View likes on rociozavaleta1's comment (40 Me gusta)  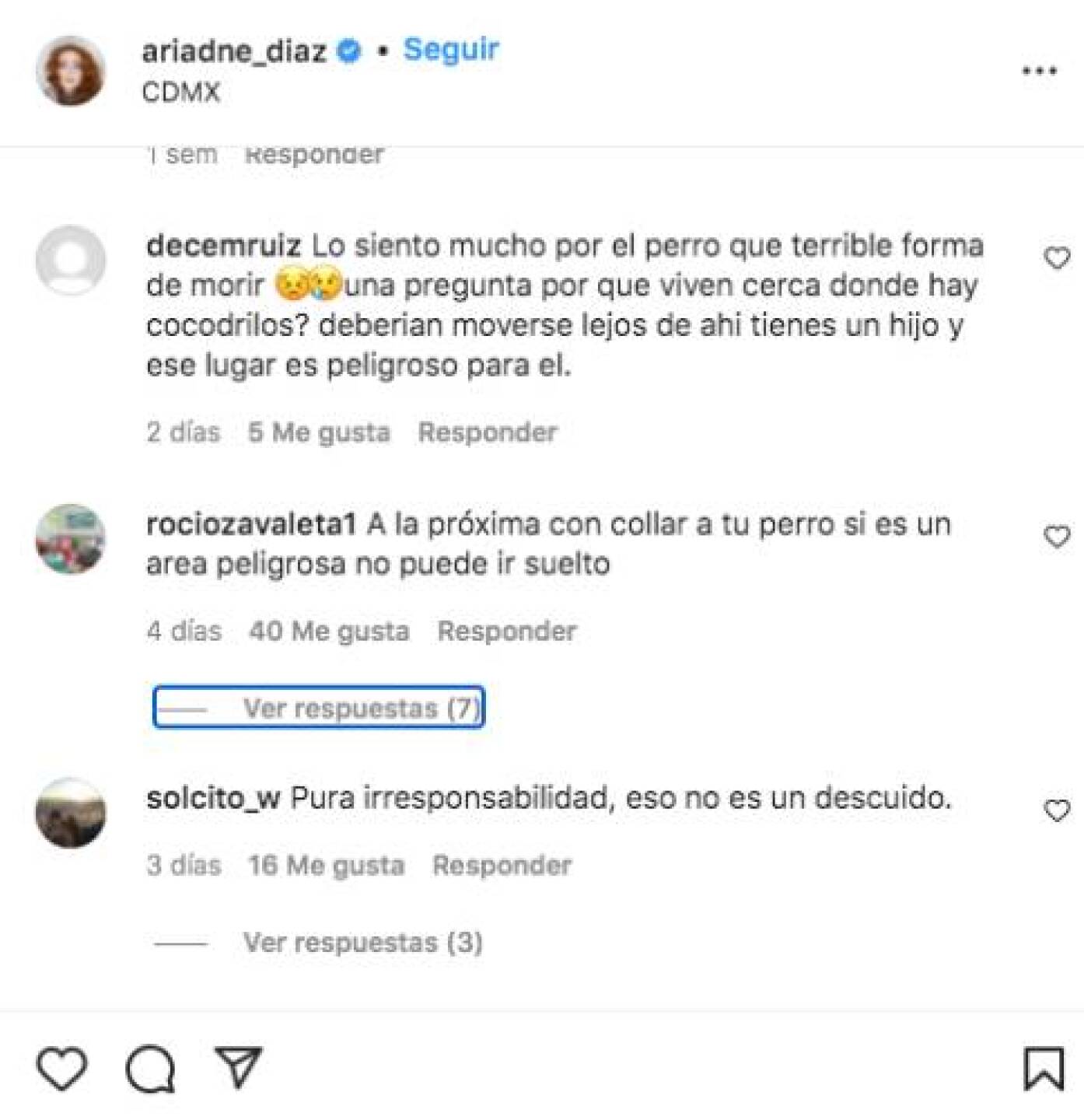tap(329, 631)
